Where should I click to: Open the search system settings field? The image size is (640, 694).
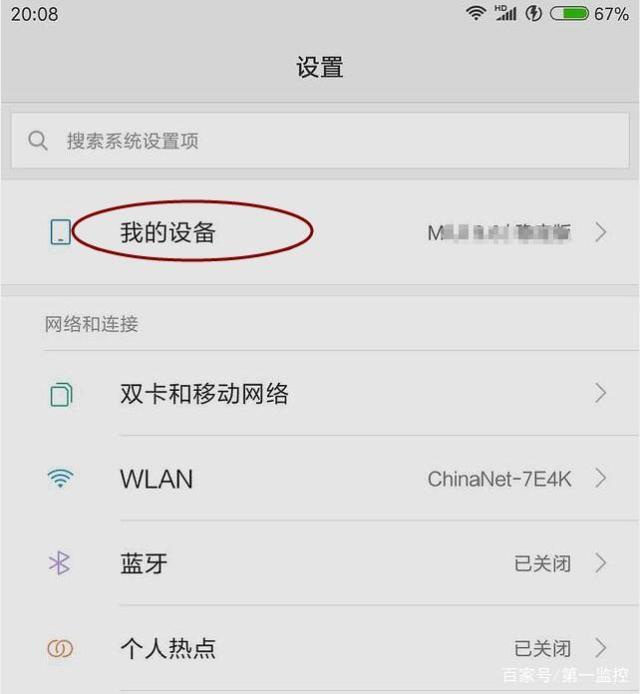pos(320,141)
